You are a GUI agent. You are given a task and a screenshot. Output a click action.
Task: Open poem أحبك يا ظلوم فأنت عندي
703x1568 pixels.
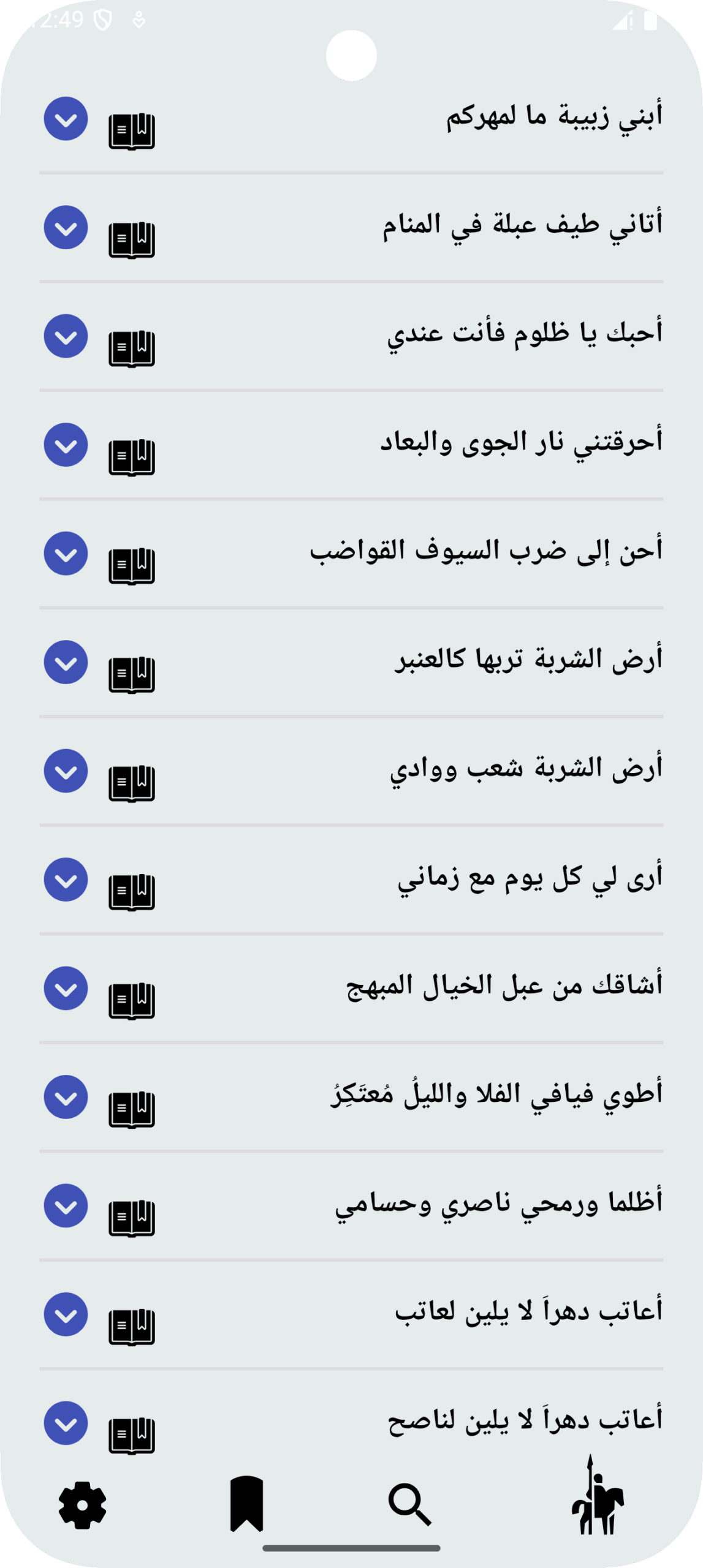[524, 334]
